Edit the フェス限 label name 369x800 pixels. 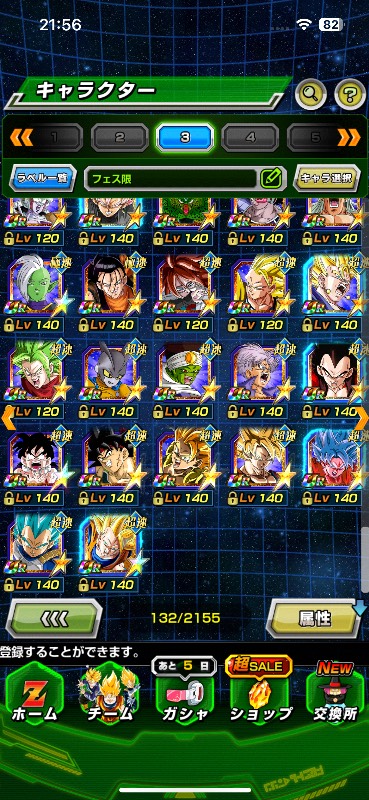pos(271,178)
